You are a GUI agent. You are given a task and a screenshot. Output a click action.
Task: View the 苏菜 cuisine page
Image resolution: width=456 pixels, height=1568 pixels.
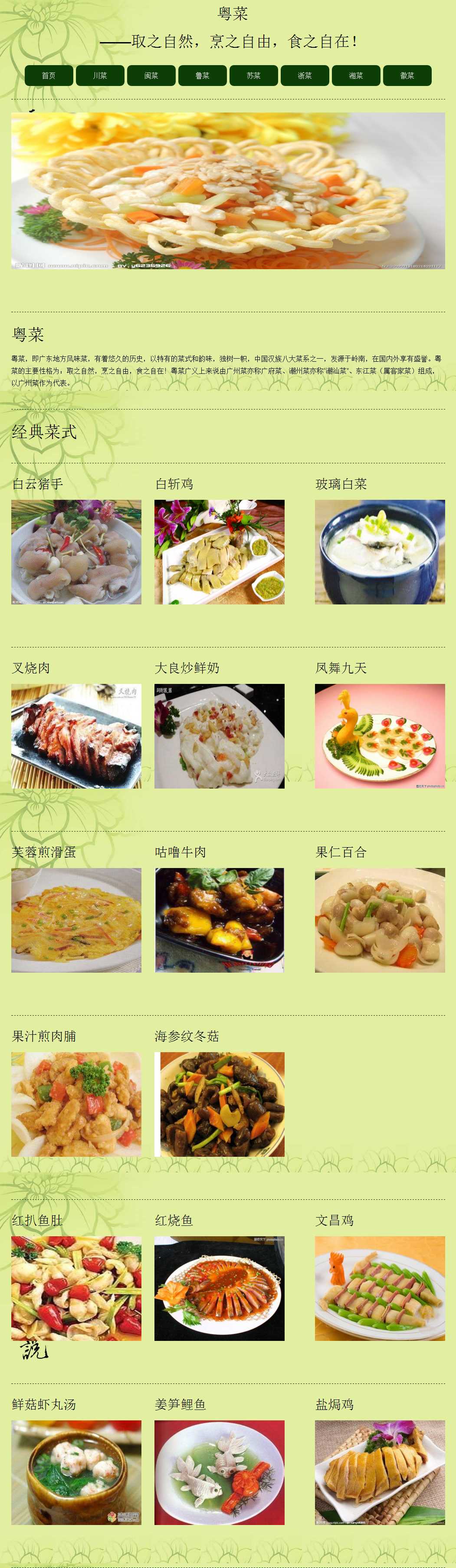253,76
